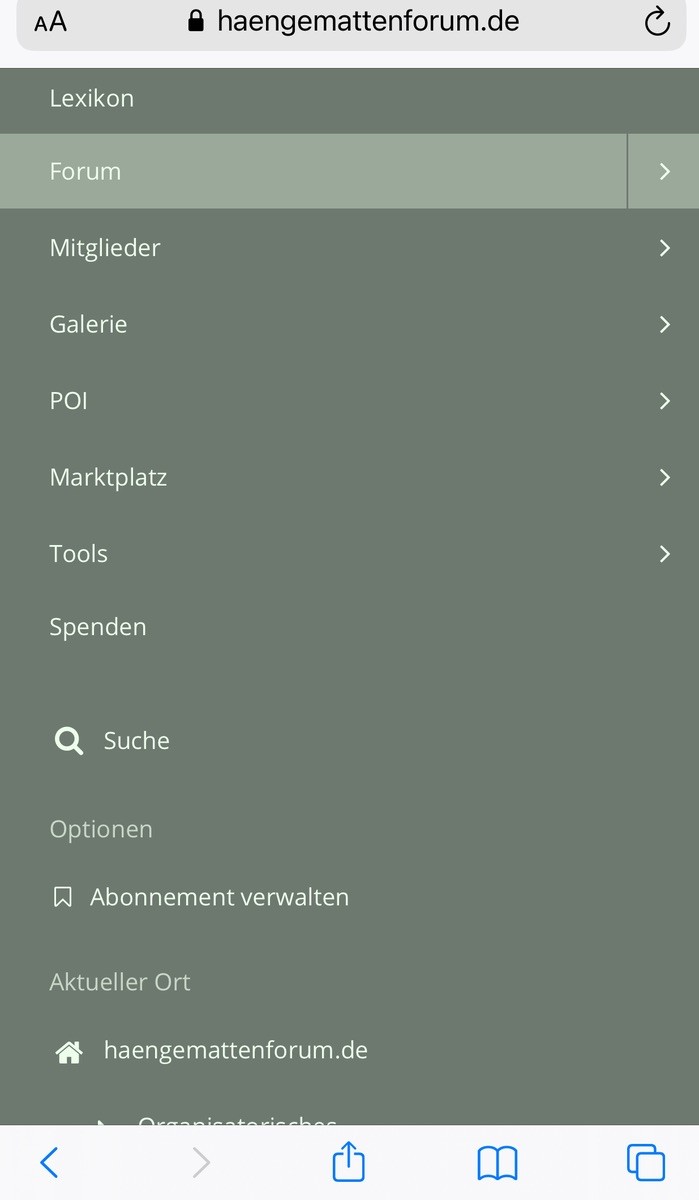The height and width of the screenshot is (1200, 699).
Task: Open the Marktplatz menu entry
Action: (x=109, y=478)
